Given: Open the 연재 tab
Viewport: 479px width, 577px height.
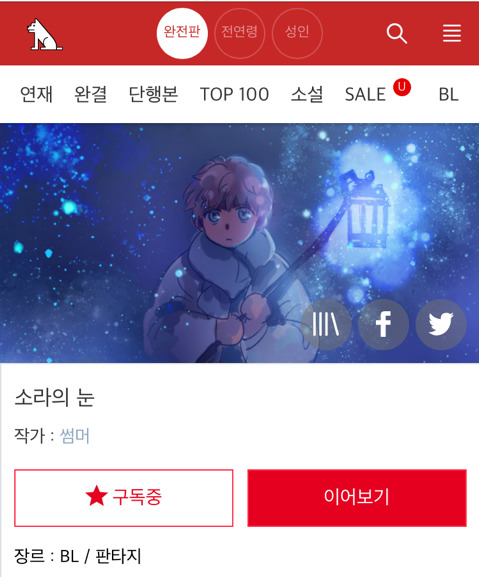Looking at the screenshot, I should click(x=36, y=94).
